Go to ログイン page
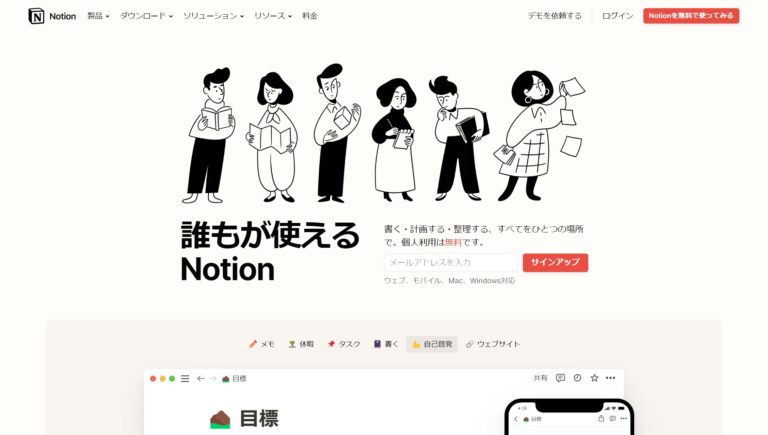 (617, 16)
